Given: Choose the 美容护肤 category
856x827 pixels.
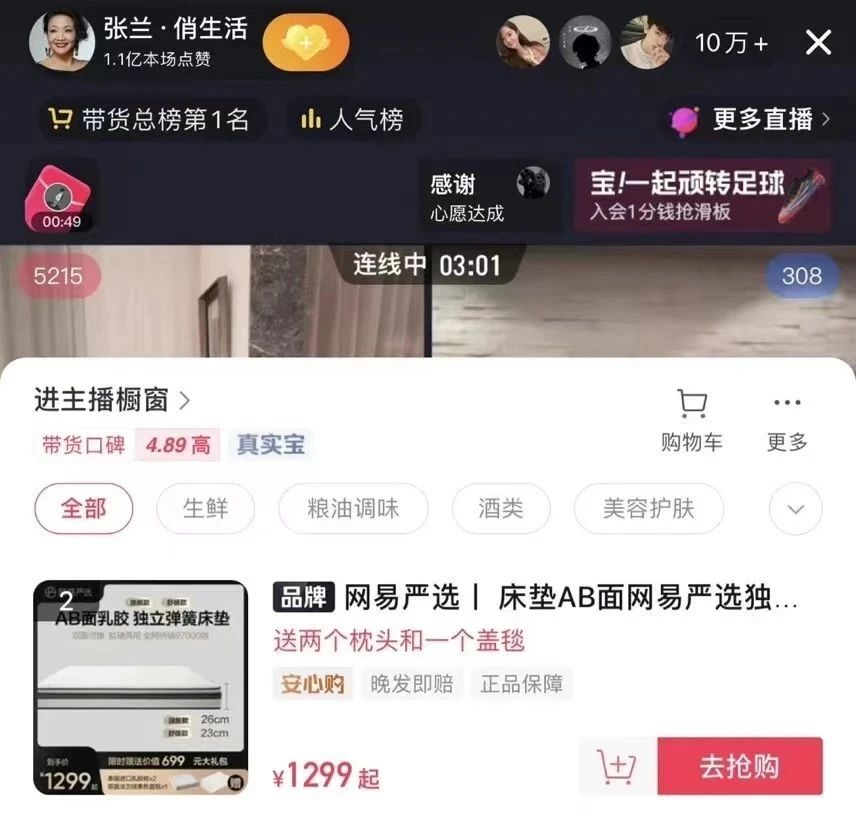Looking at the screenshot, I should (x=648, y=509).
